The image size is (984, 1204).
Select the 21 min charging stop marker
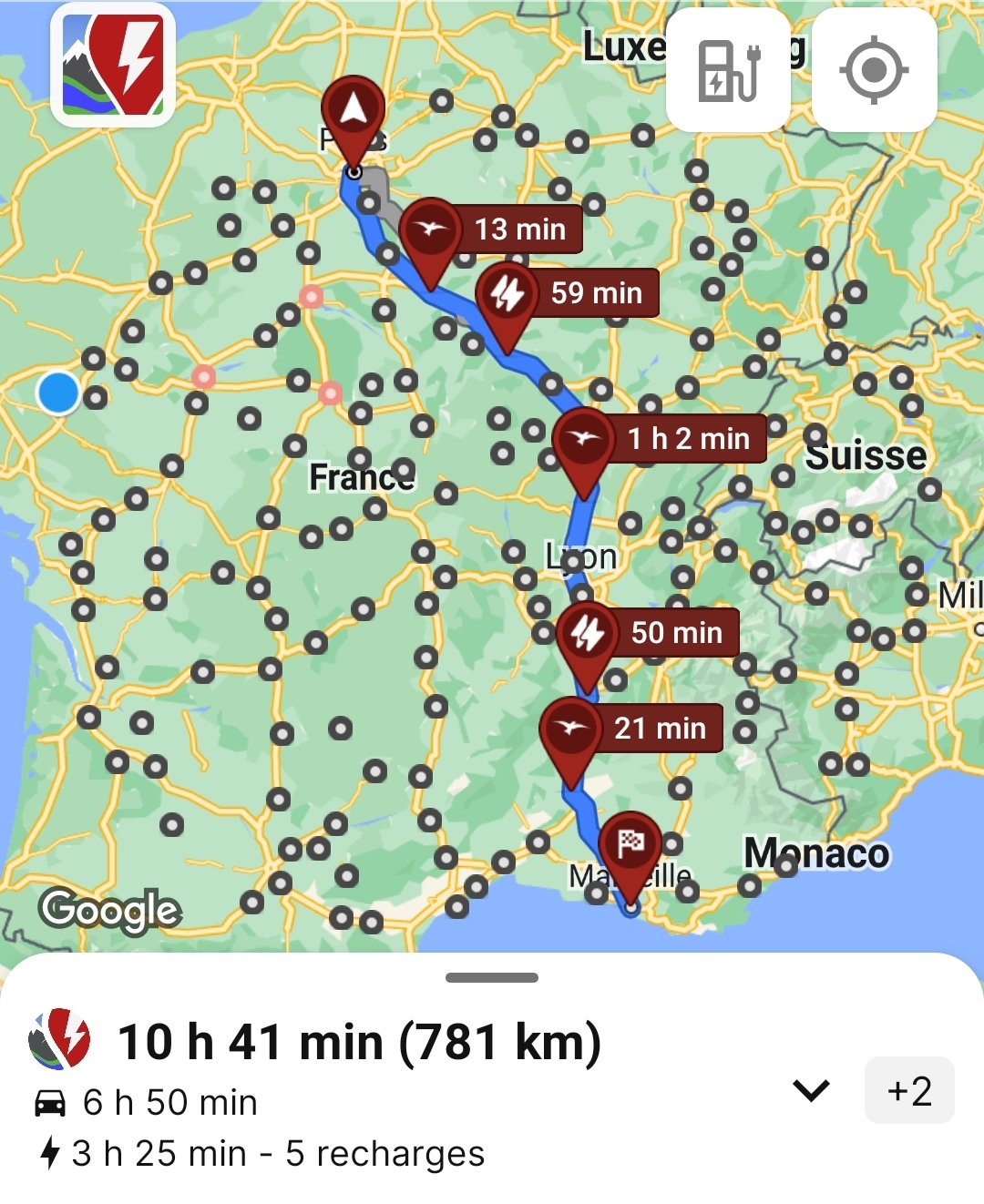632,729
